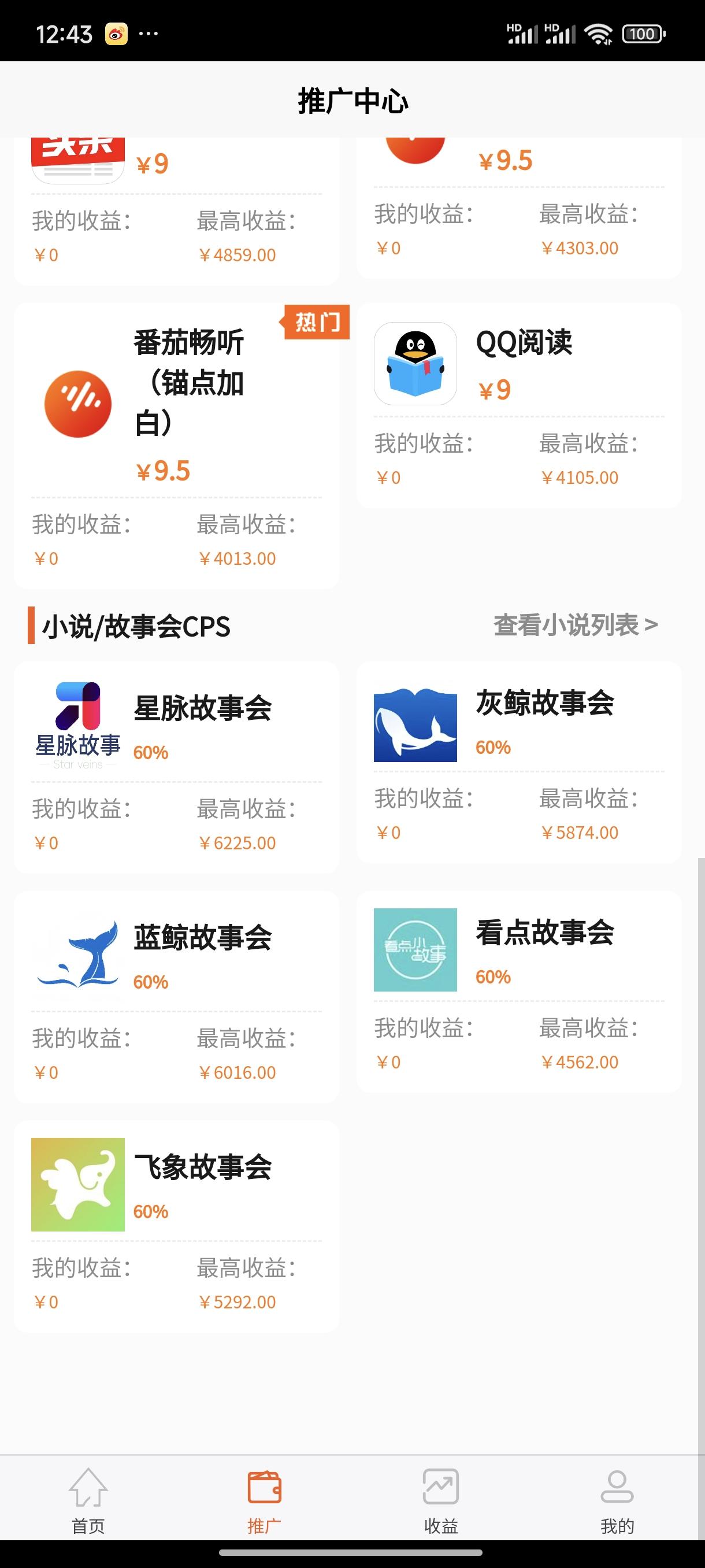The image size is (705, 1568).
Task: Open the QQ阅读 promotion card
Action: click(x=518, y=405)
